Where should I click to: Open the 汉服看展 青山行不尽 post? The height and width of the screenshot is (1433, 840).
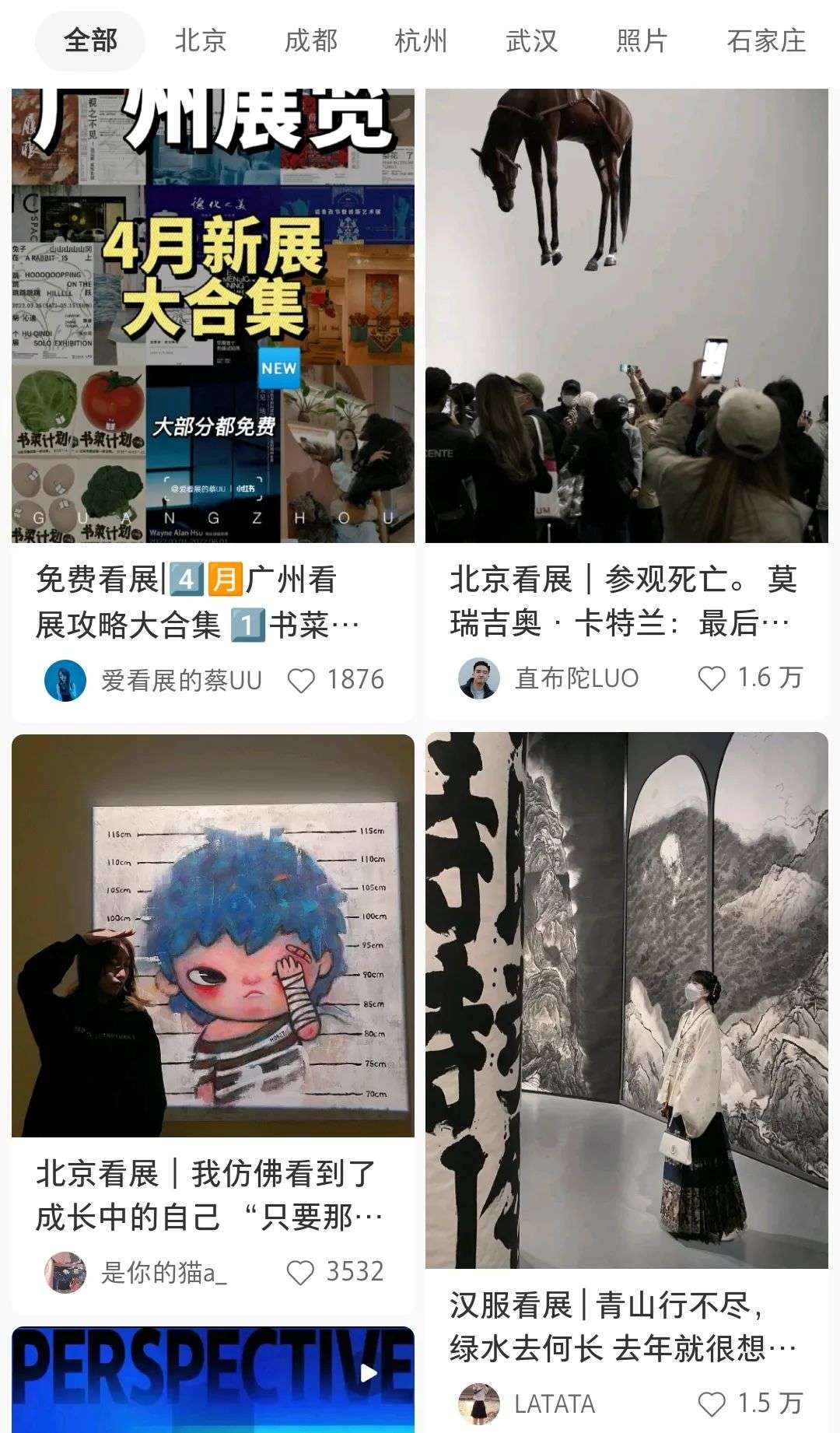[x=626, y=1000]
